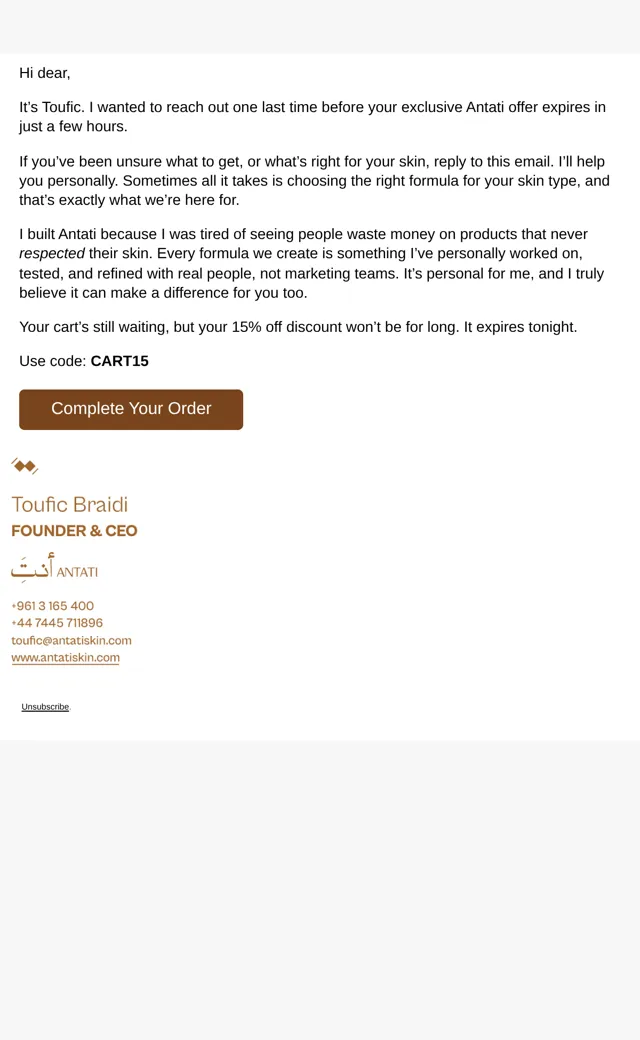The height and width of the screenshot is (1040, 640).
Task: Unsubscribe from these emails
Action: click(45, 706)
